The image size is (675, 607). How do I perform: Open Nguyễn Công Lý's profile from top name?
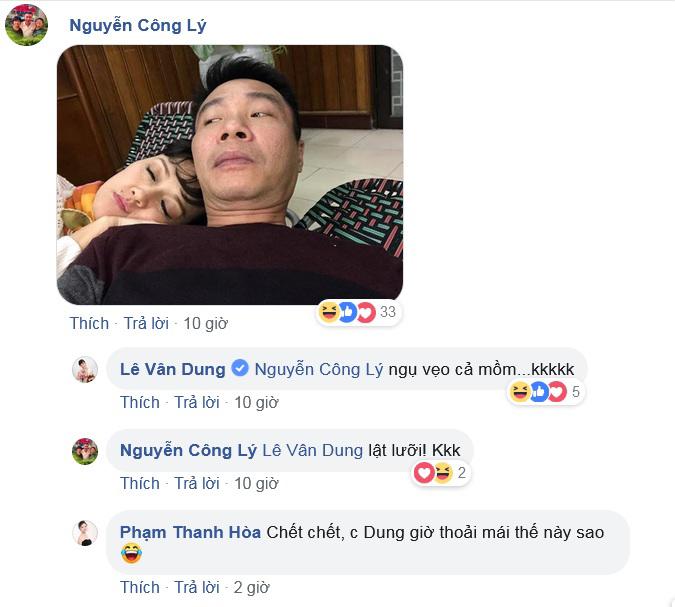(137, 25)
